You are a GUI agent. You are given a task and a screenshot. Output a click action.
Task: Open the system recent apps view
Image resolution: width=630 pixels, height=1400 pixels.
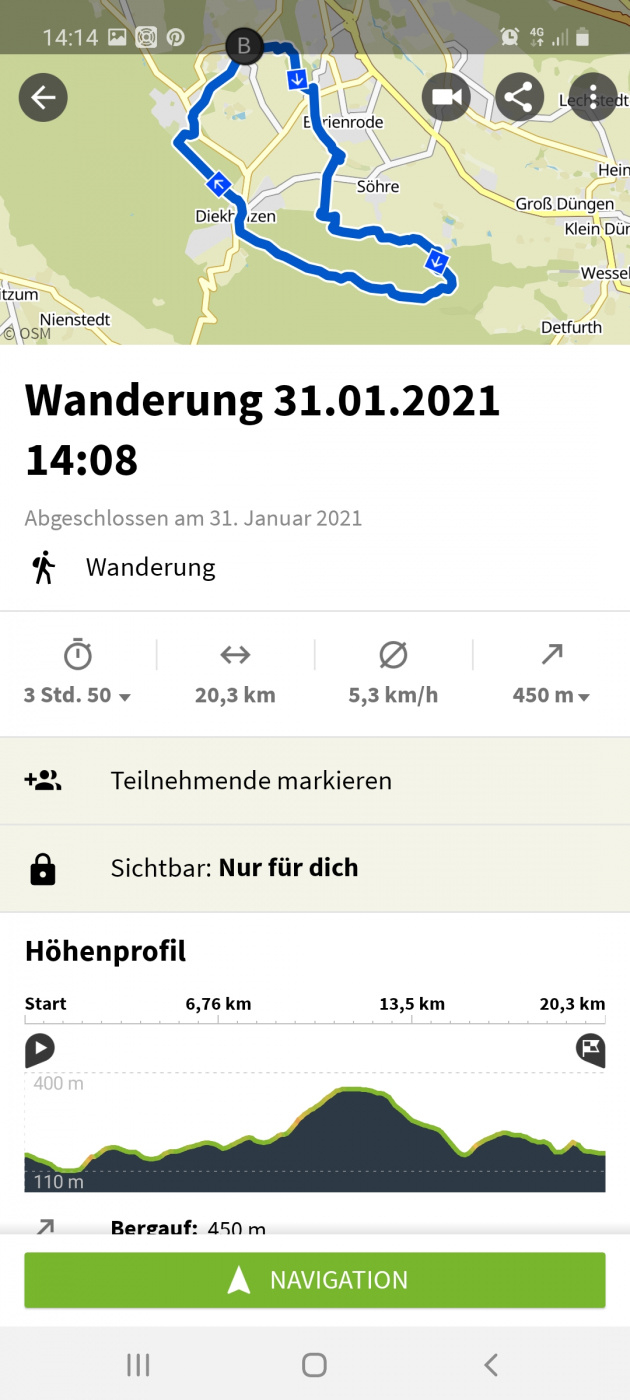click(x=138, y=1364)
